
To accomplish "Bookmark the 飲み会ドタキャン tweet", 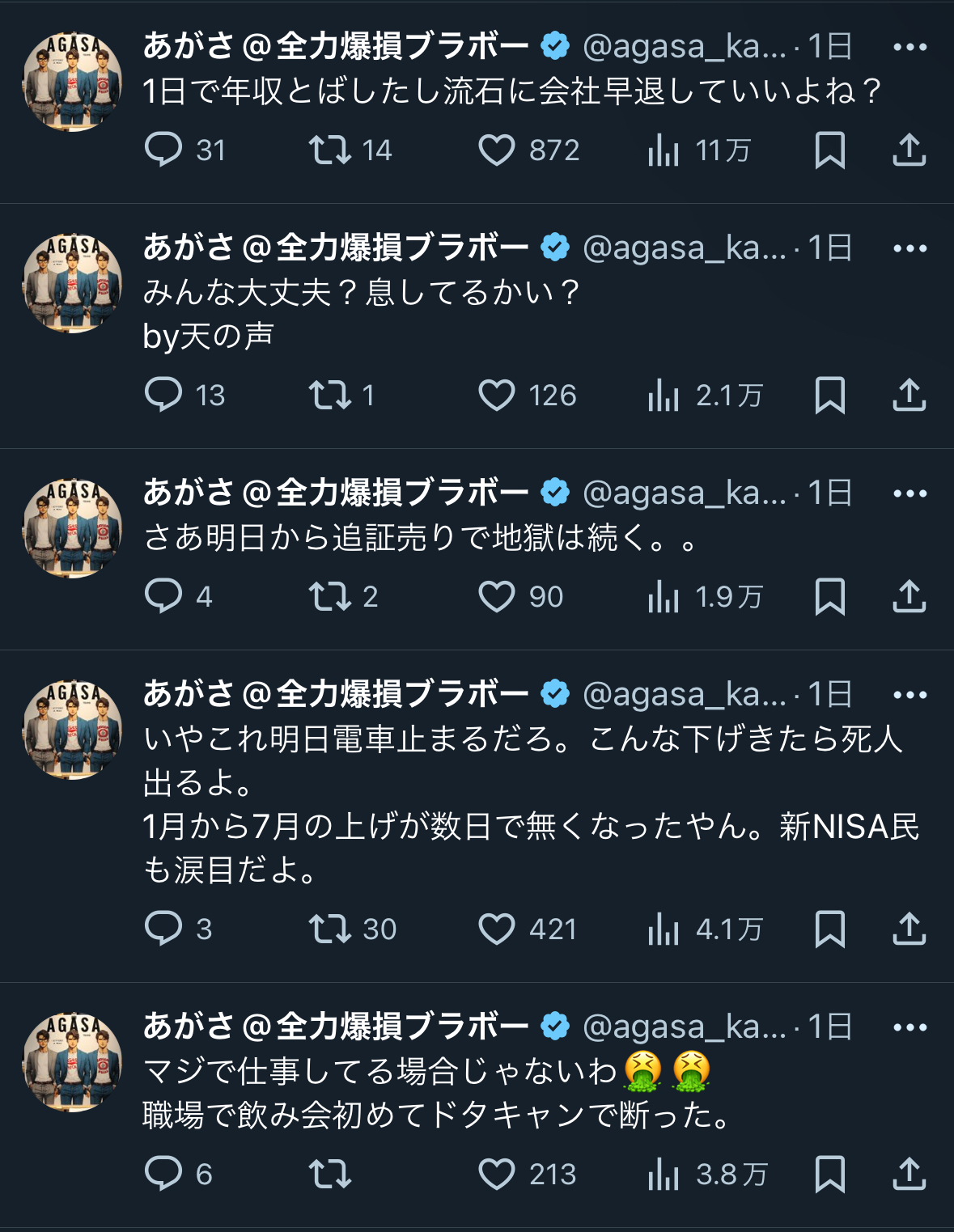I will pyautogui.click(x=830, y=1175).
